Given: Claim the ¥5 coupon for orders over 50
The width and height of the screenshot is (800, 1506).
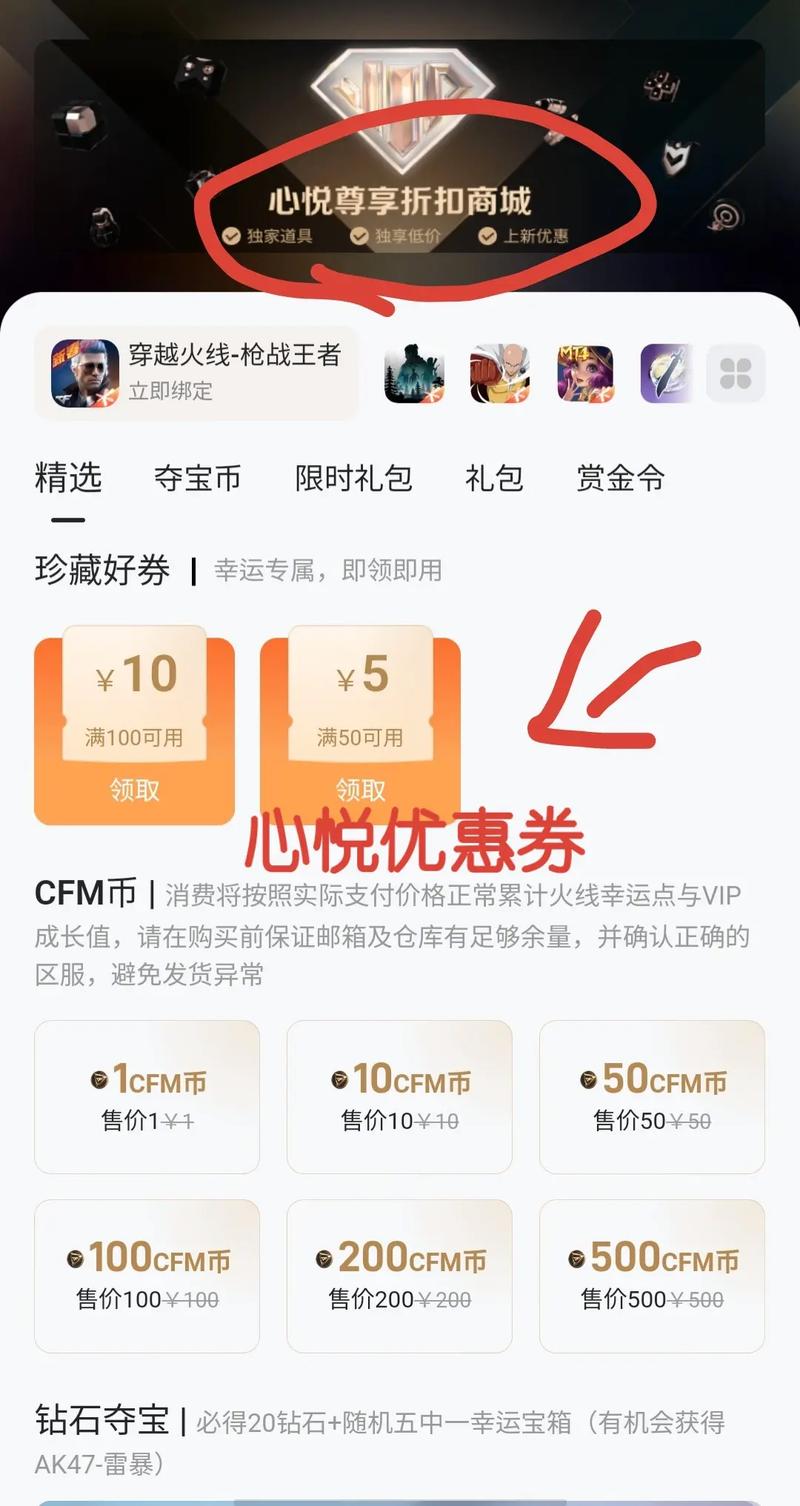Looking at the screenshot, I should click(x=360, y=790).
